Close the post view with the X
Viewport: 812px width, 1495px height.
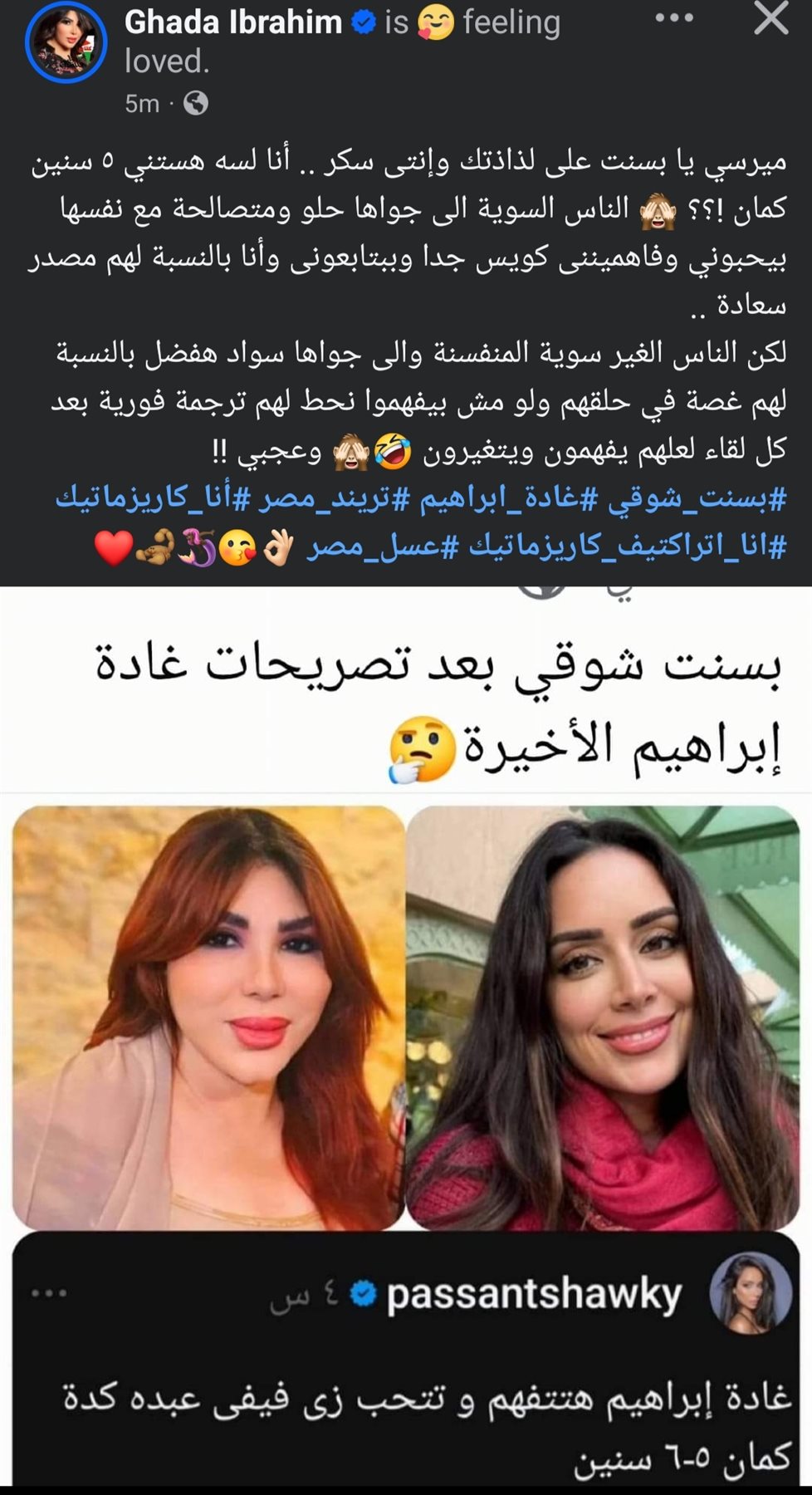point(770,18)
